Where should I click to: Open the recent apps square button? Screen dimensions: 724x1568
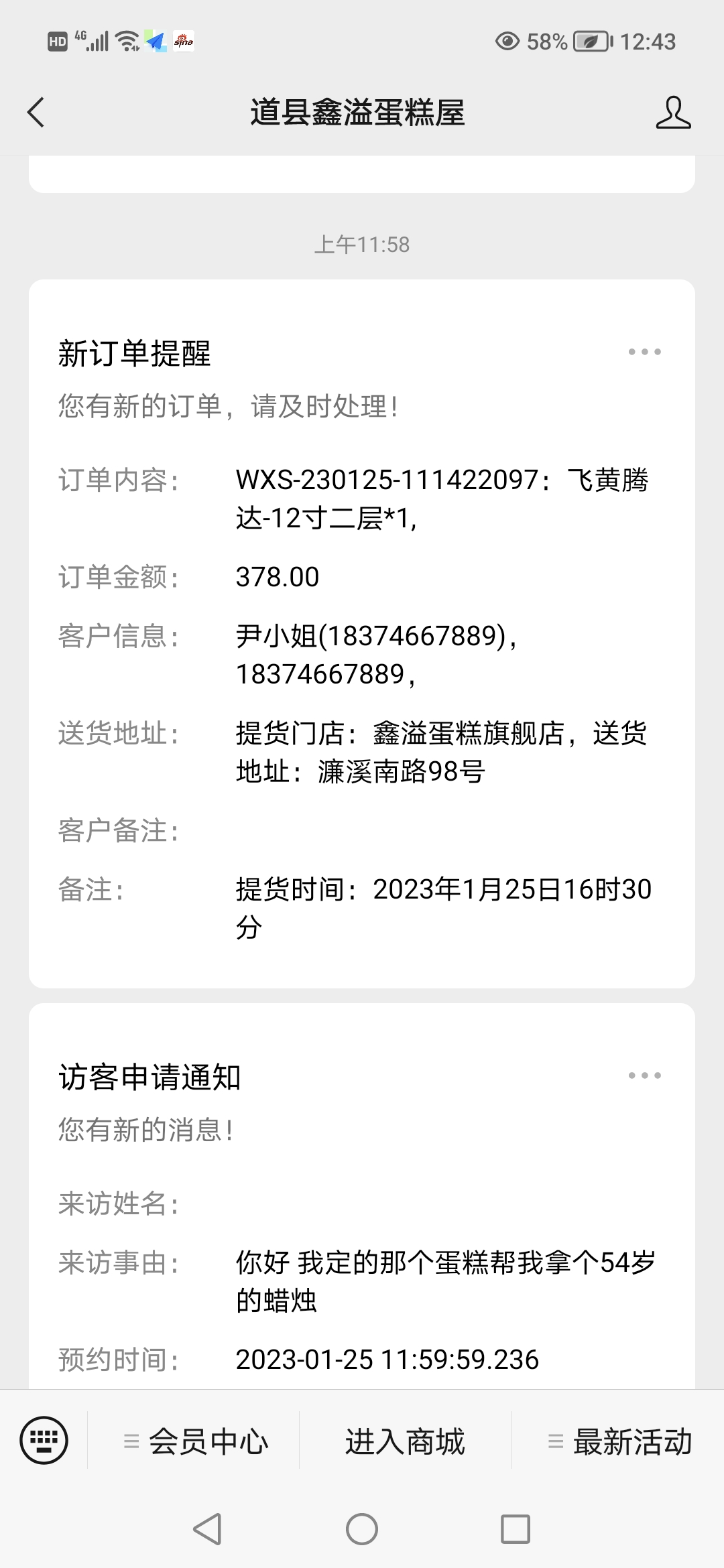(516, 1530)
